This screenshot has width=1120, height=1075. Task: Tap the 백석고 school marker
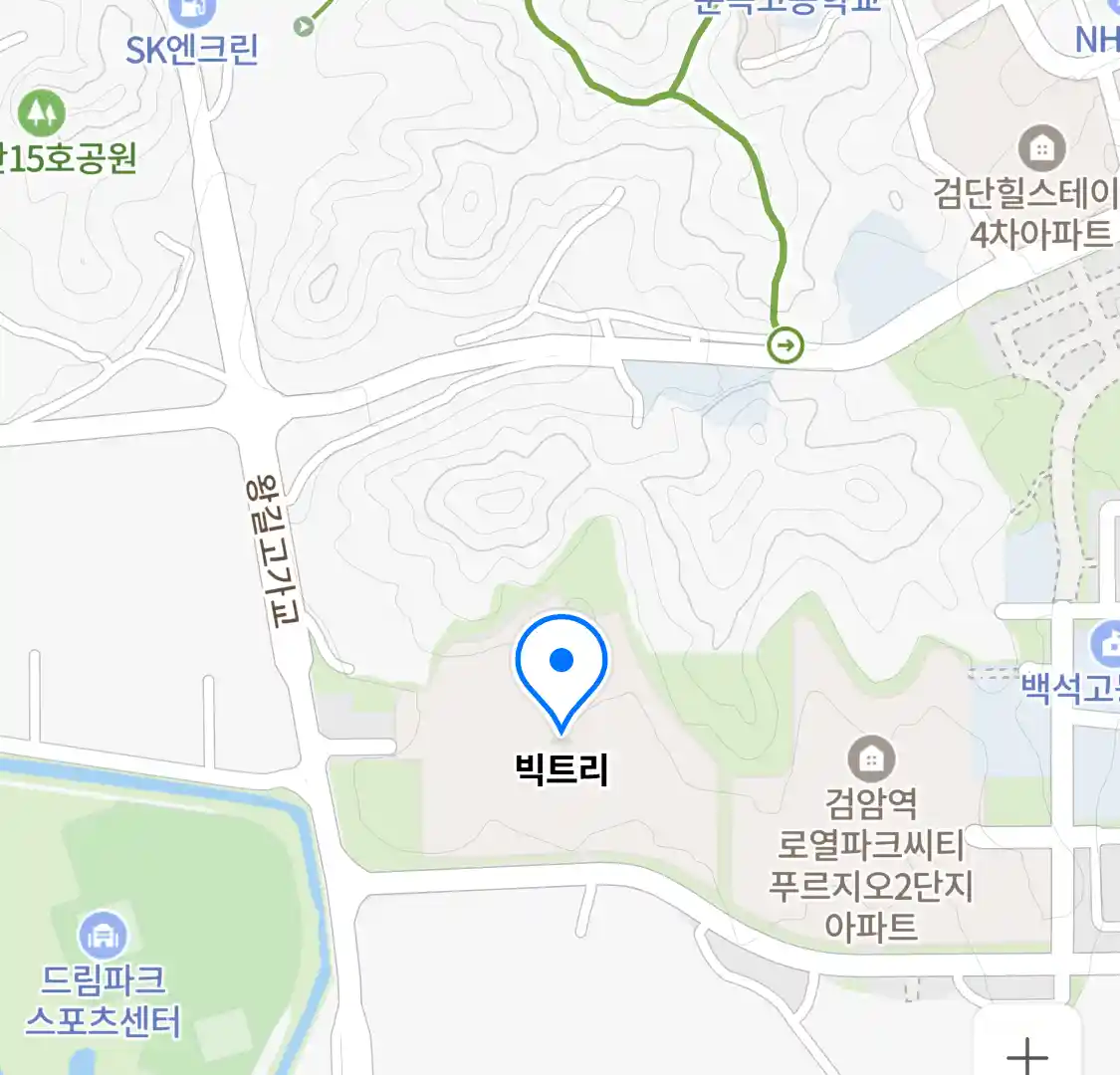1107,644
